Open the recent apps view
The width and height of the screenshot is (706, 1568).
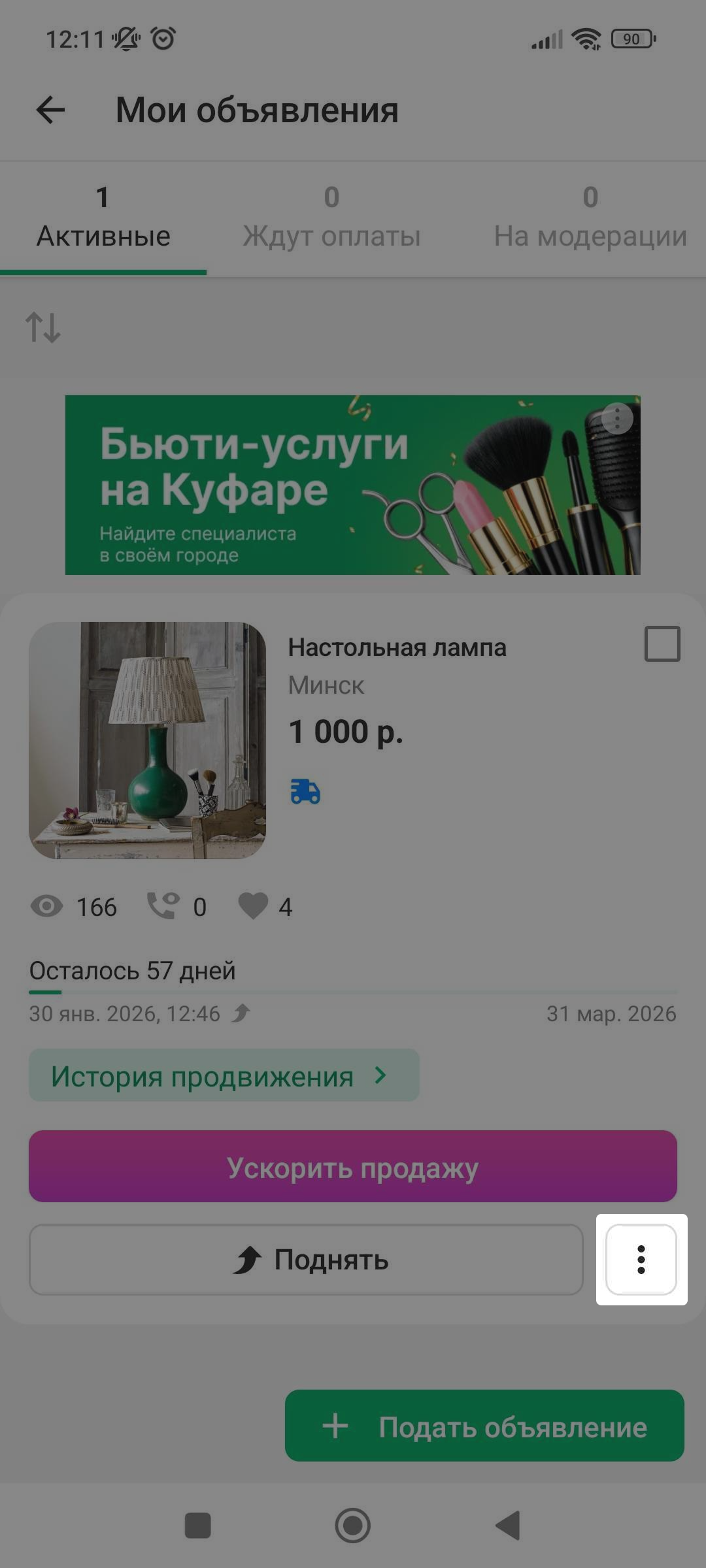click(197, 1526)
